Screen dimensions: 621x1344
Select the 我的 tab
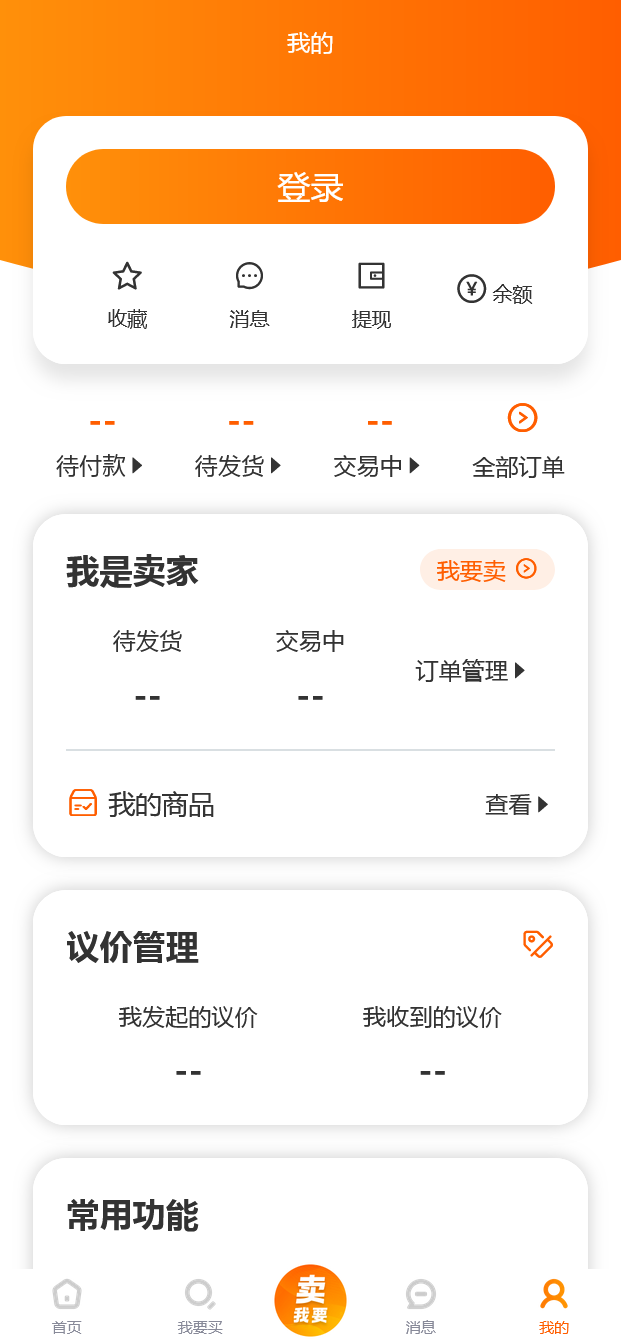click(x=553, y=1305)
